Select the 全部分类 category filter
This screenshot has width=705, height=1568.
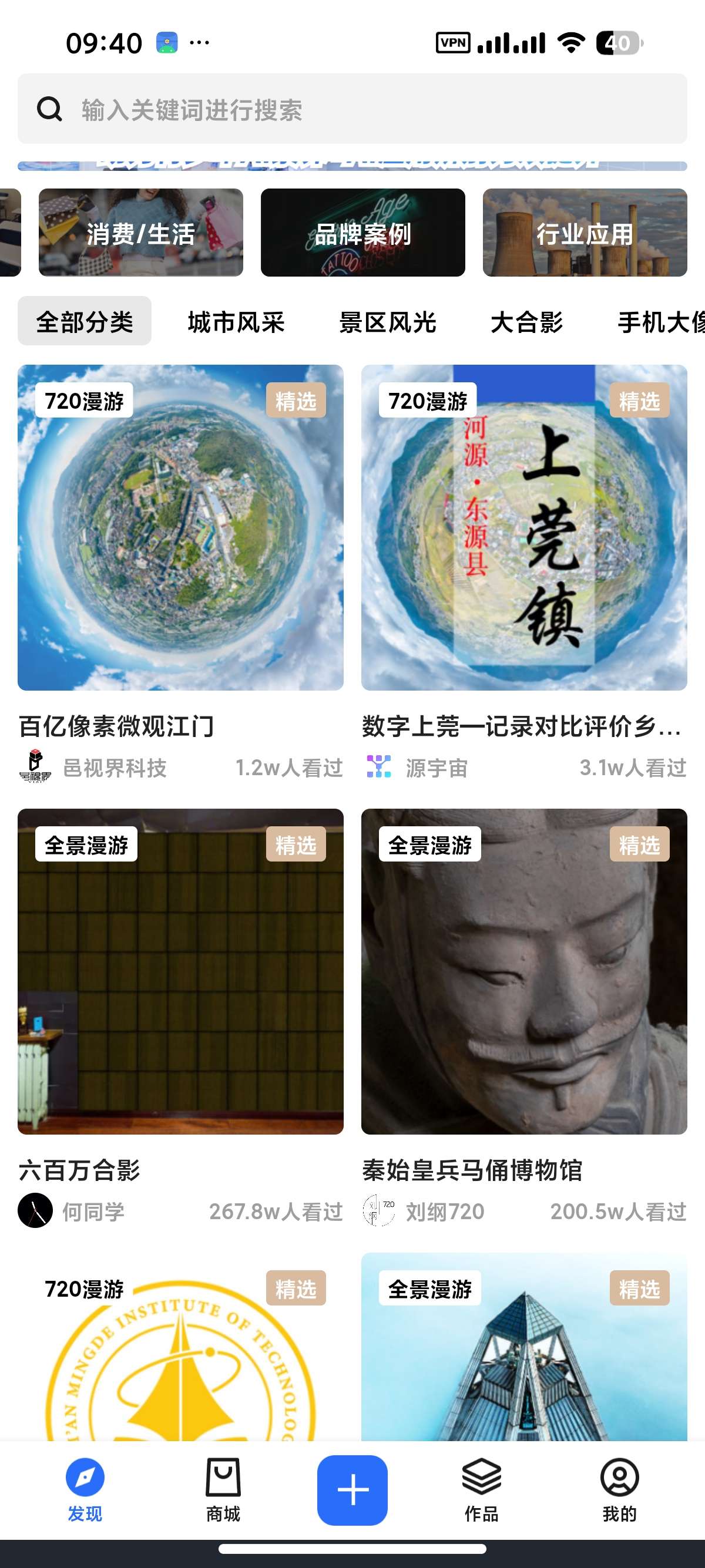point(85,321)
